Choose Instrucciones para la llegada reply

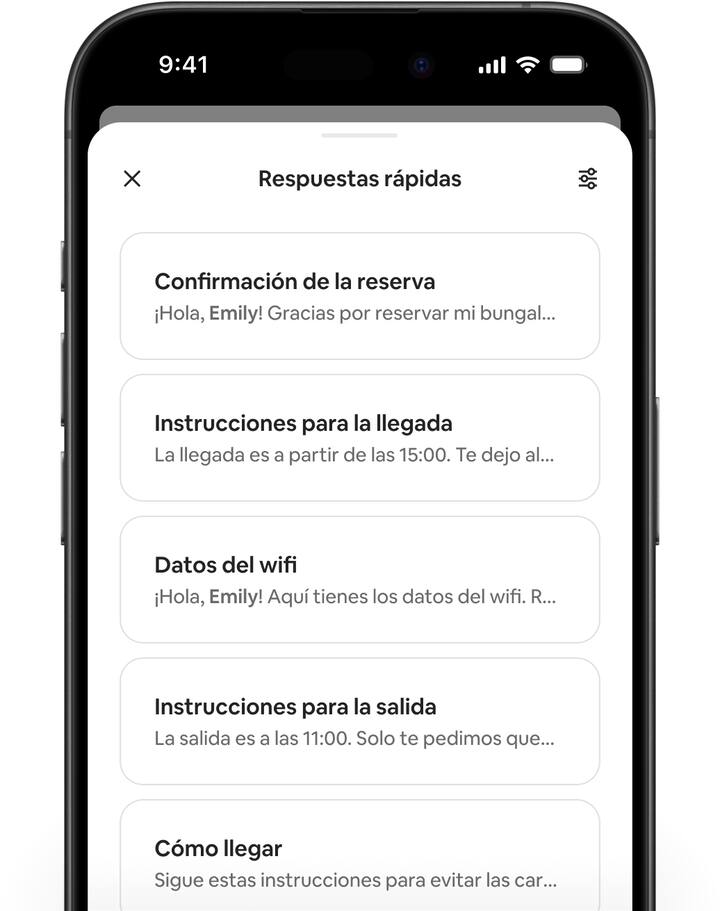pyautogui.click(x=360, y=438)
